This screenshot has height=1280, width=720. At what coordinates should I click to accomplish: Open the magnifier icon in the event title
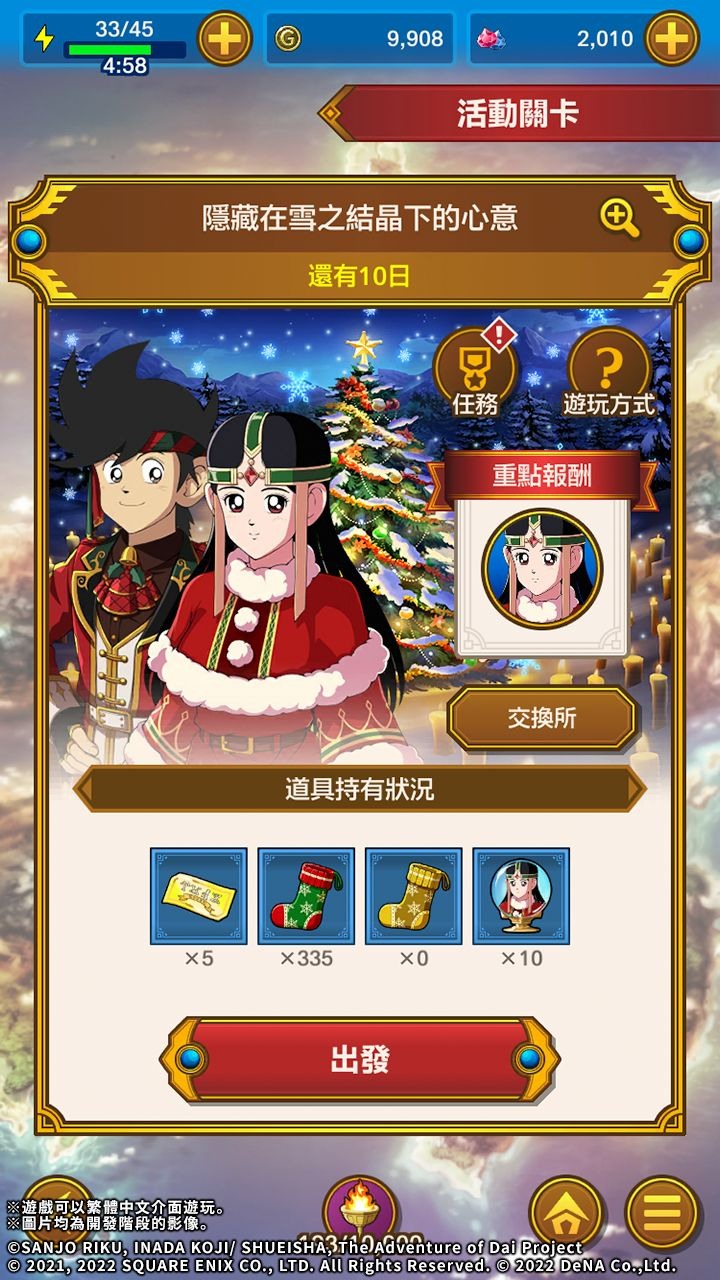[x=620, y=218]
